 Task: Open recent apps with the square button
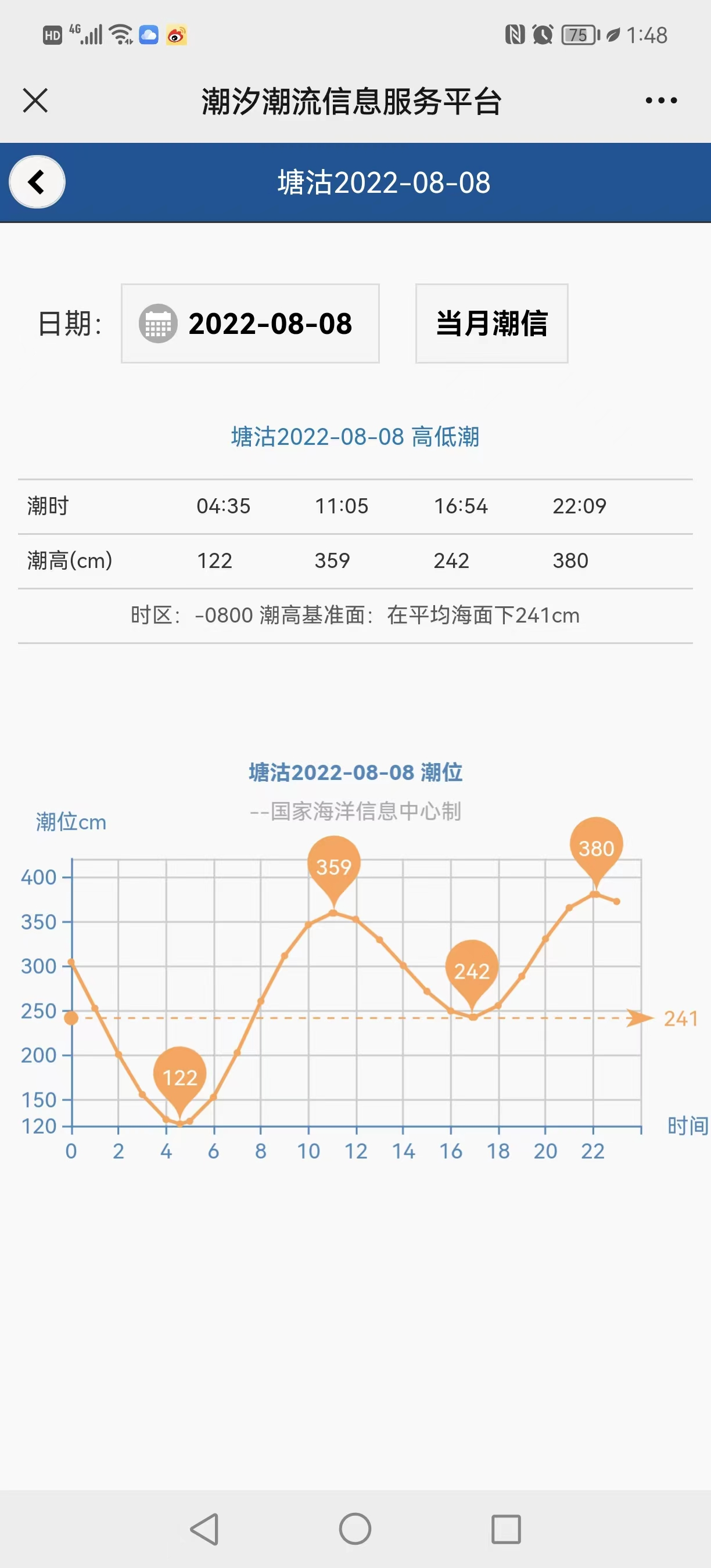[506, 1529]
